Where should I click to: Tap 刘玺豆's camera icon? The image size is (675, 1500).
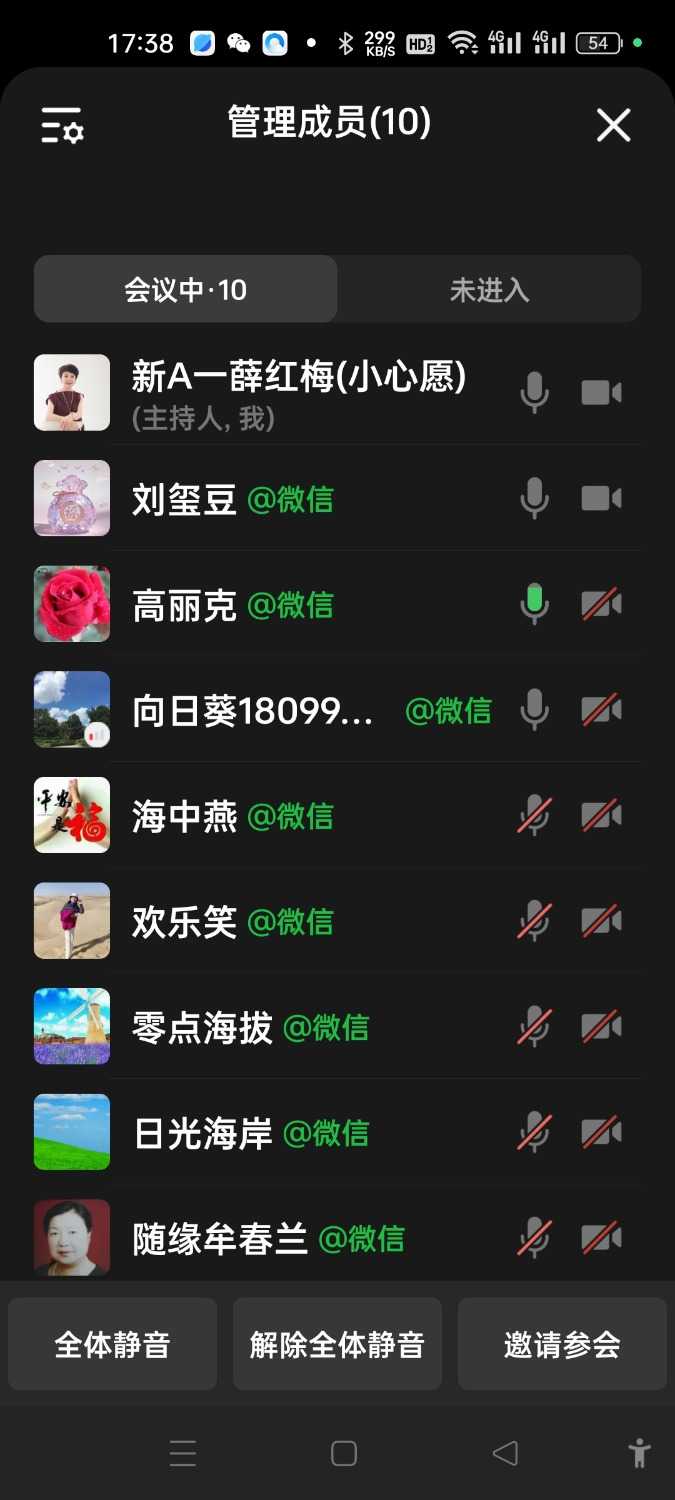pyautogui.click(x=602, y=498)
